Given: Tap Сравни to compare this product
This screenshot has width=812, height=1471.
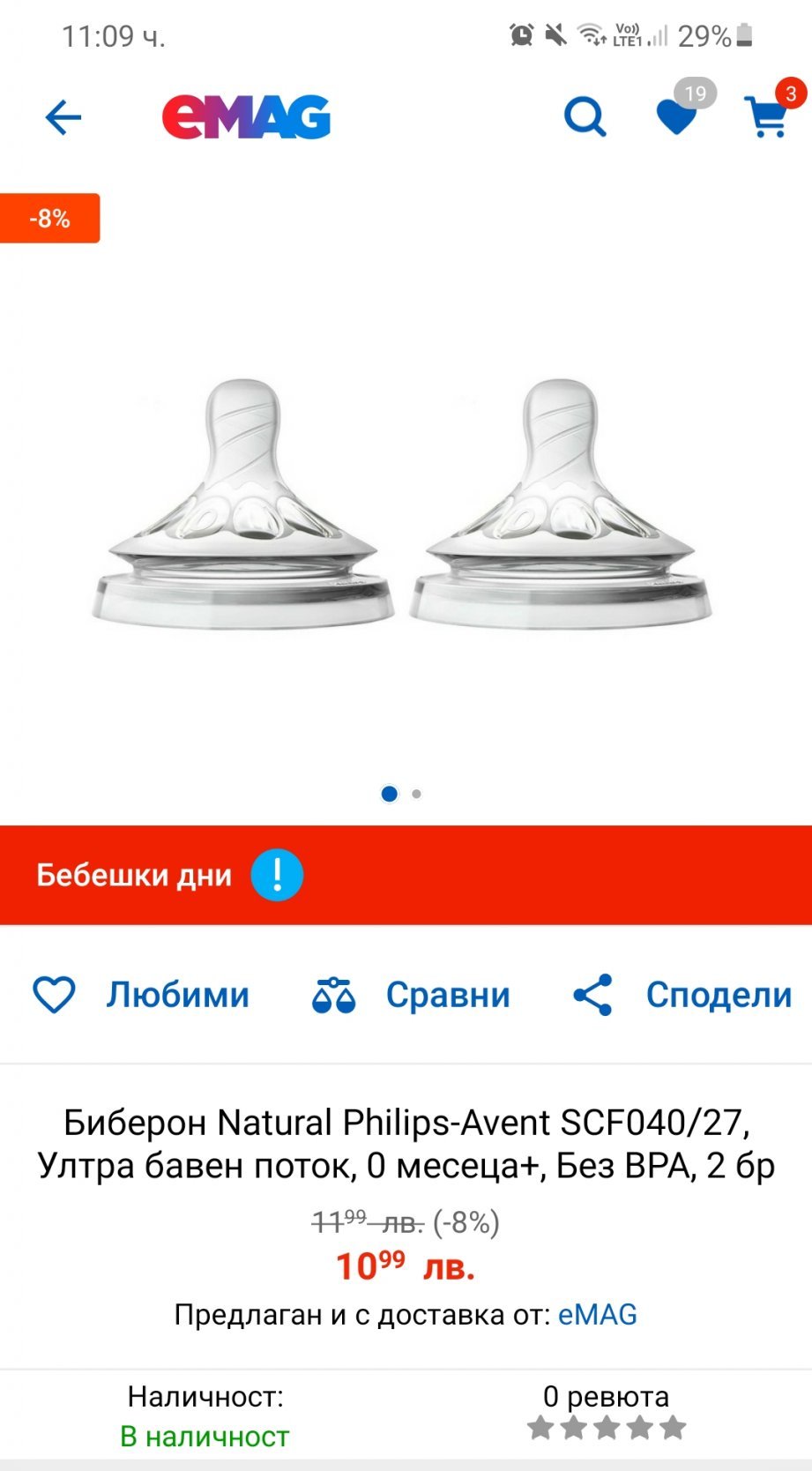Looking at the screenshot, I should click(x=411, y=995).
